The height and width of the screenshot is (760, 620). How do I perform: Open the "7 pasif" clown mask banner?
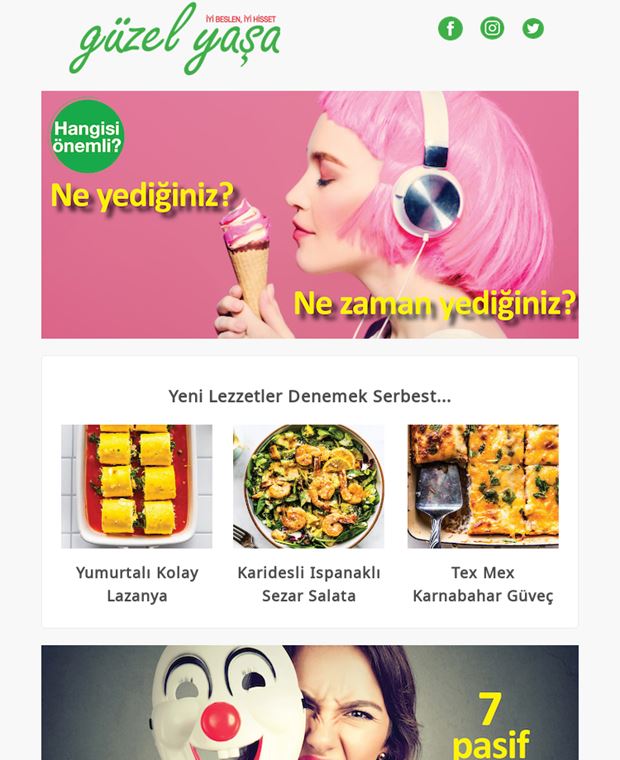coord(310,703)
